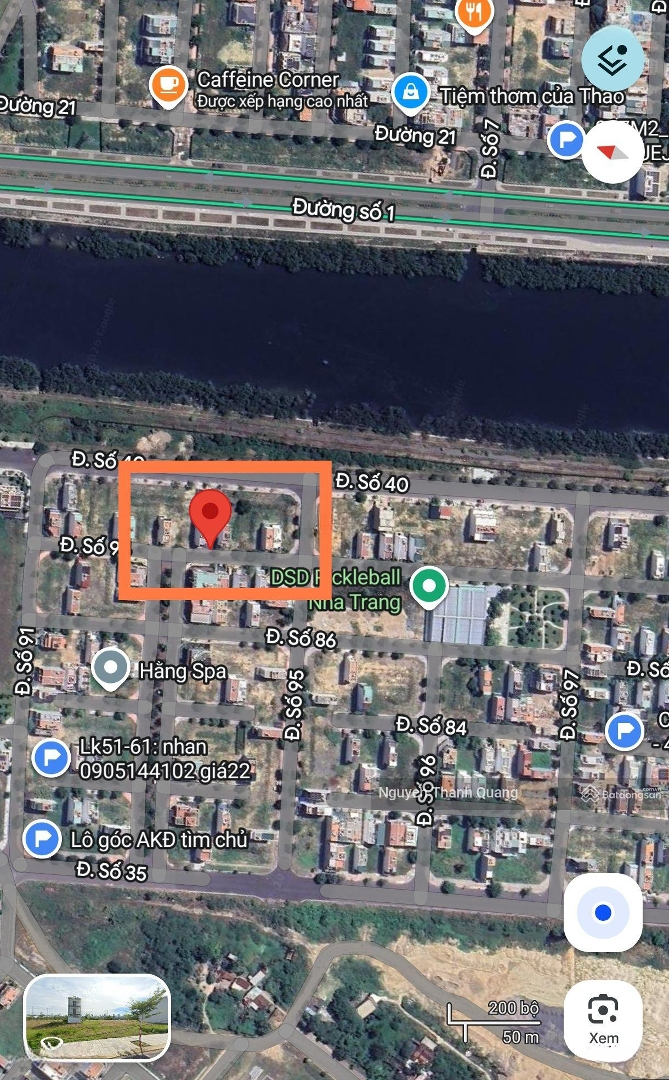Open the map layers selector
669x1080 pixels.
(612, 59)
